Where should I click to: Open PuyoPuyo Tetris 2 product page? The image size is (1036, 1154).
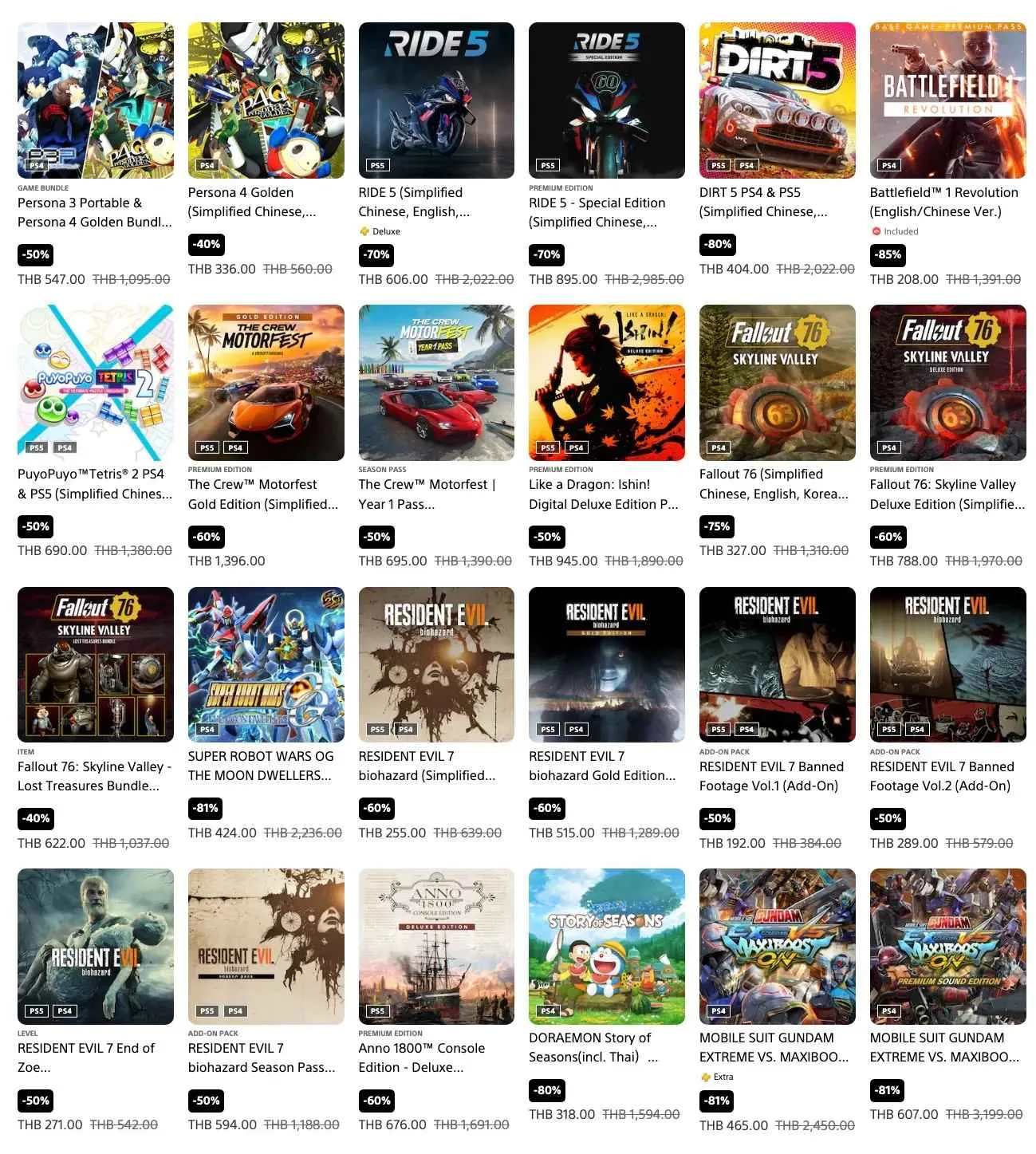[x=95, y=382]
